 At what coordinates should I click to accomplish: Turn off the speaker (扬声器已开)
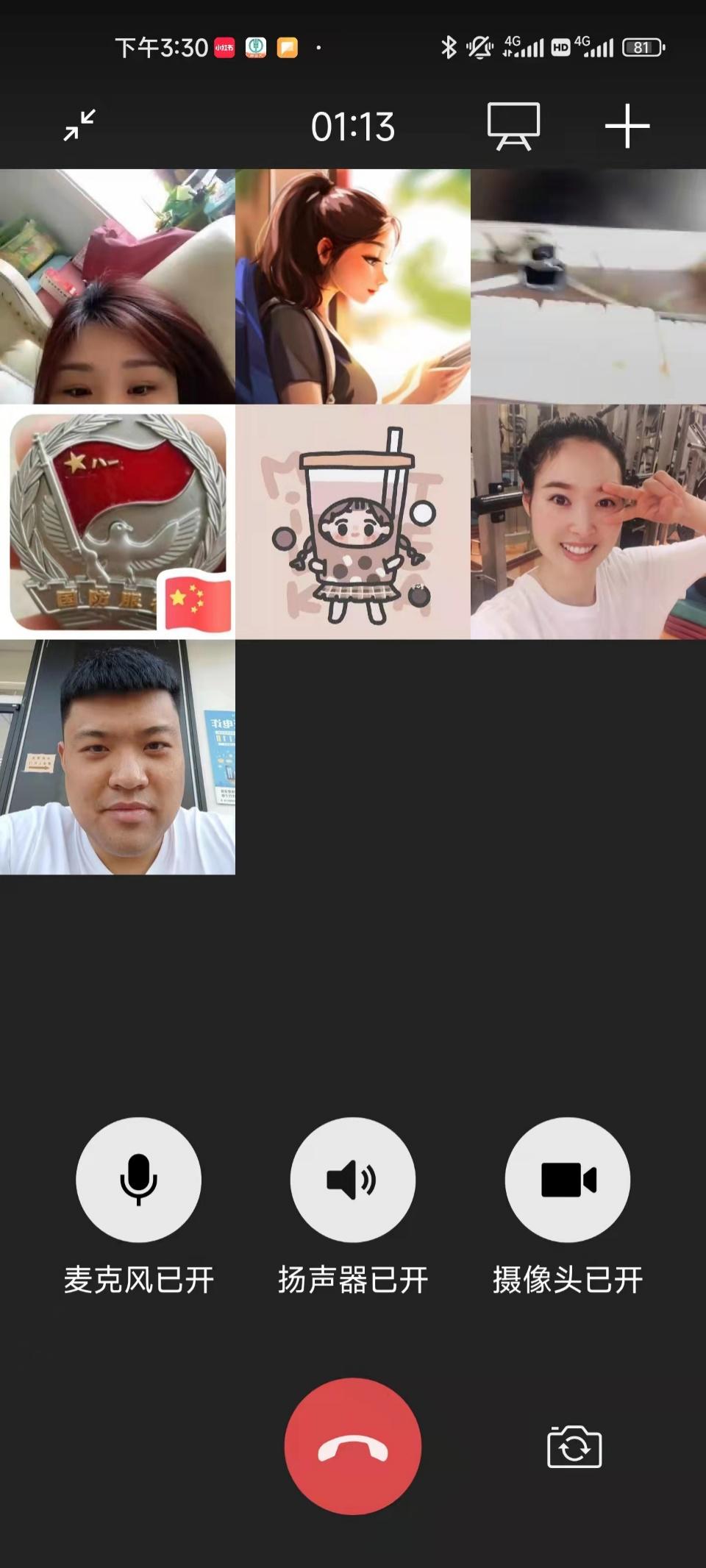pyautogui.click(x=352, y=1180)
